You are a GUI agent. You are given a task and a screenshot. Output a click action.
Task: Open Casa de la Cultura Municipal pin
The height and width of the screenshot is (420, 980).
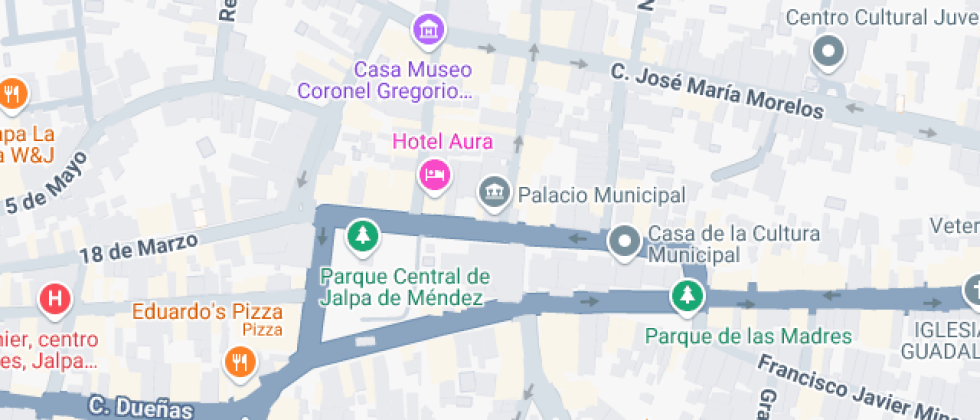[625, 242]
